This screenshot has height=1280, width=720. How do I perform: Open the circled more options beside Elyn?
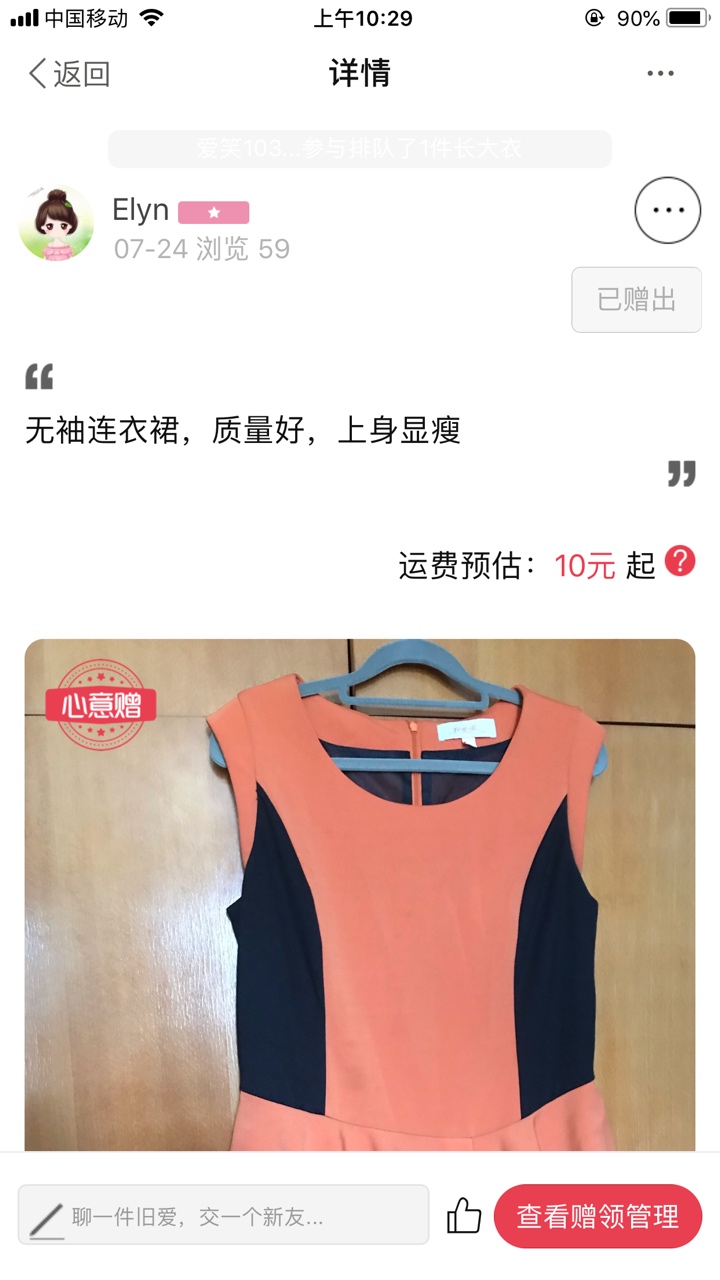coord(668,210)
